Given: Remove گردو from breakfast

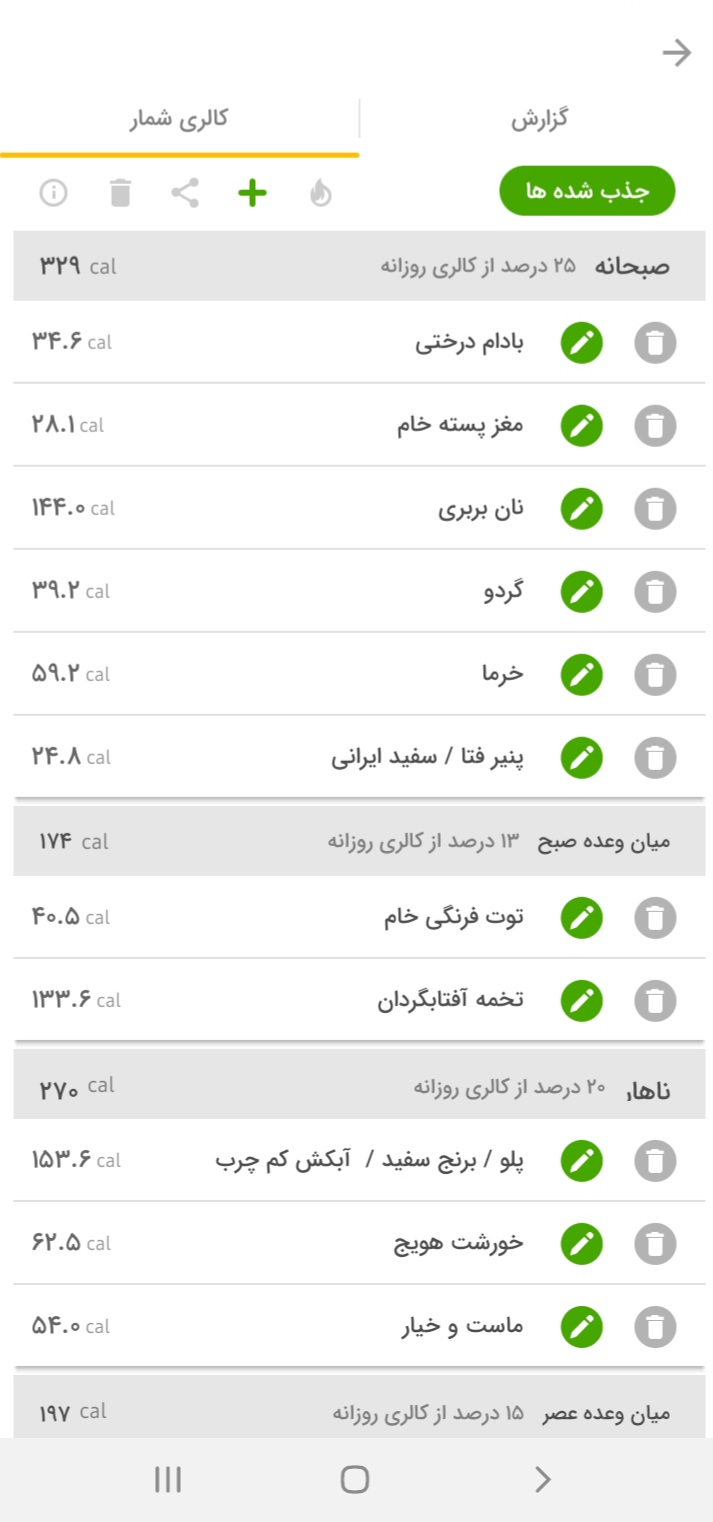Looking at the screenshot, I should (x=655, y=592).
